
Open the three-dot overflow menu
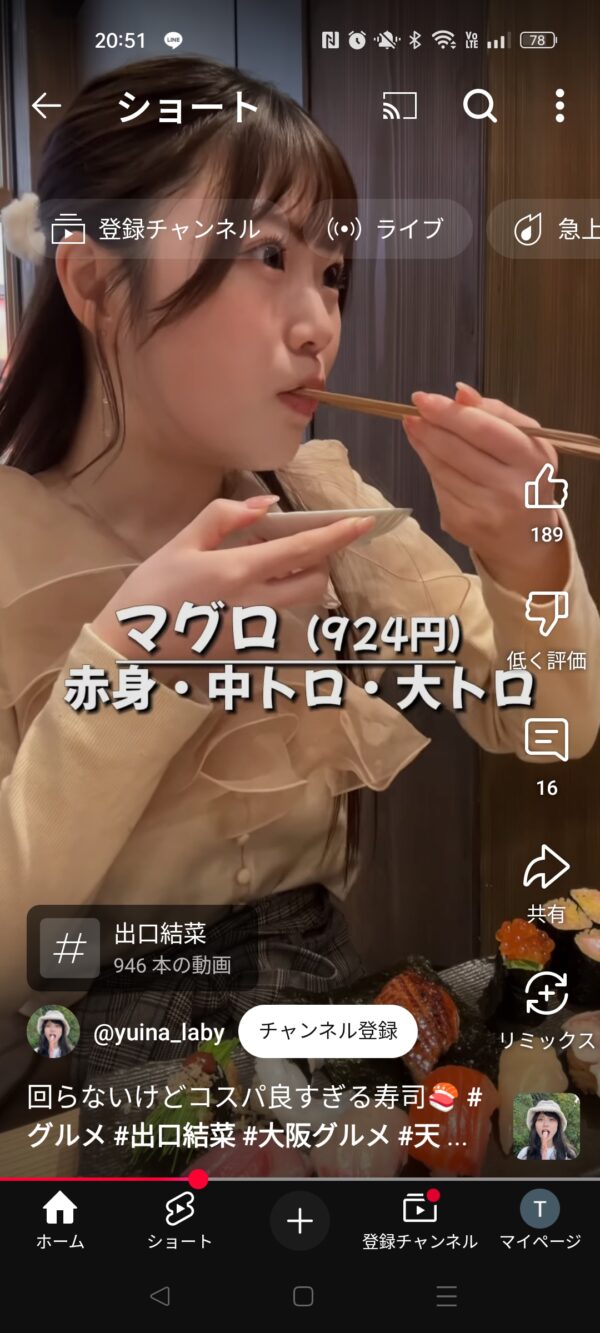pyautogui.click(x=559, y=106)
